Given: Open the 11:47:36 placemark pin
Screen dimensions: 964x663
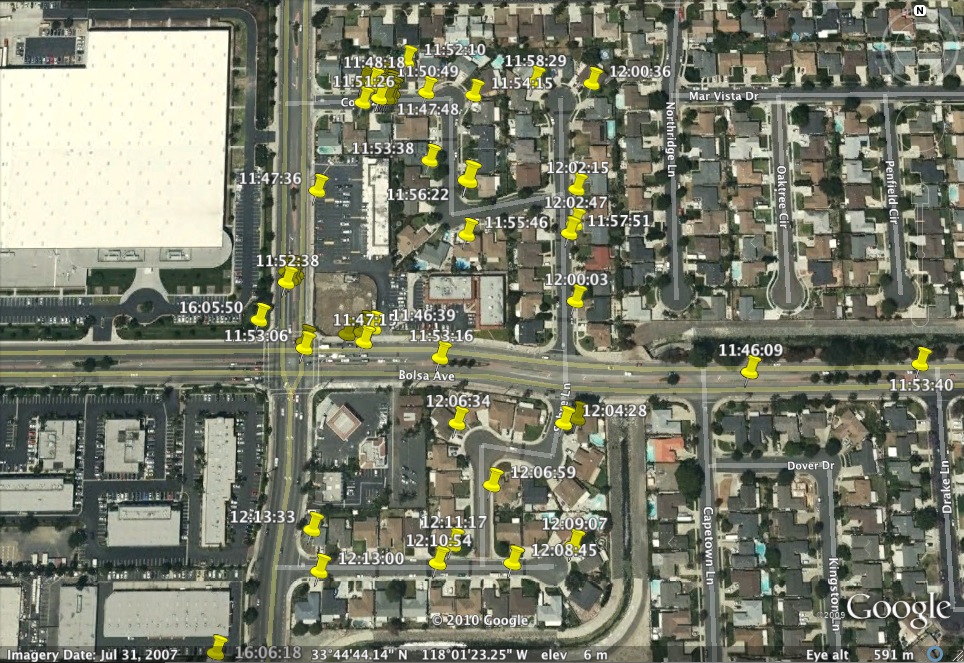Looking at the screenshot, I should pyautogui.click(x=319, y=185).
